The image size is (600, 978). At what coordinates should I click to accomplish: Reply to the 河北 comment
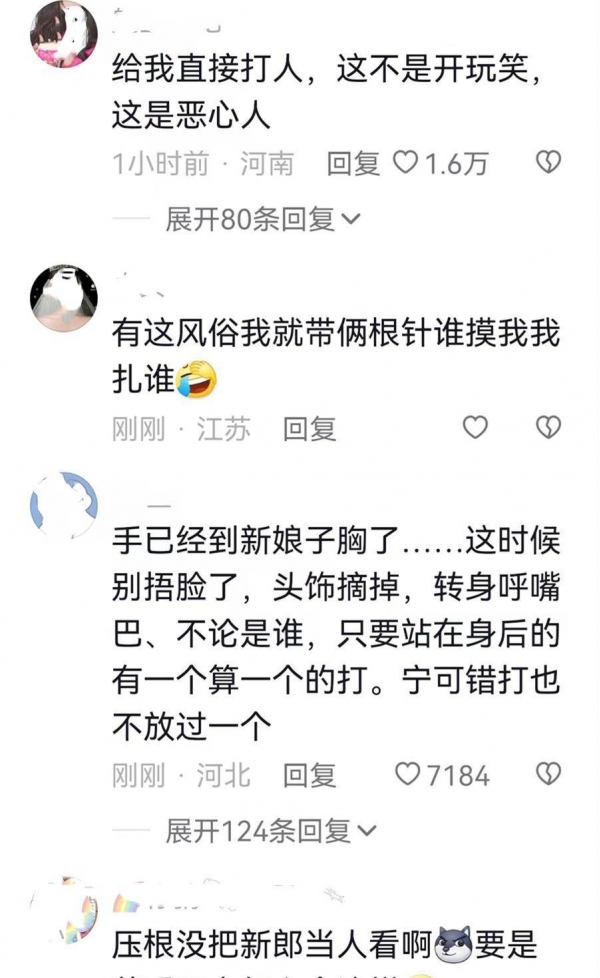[309, 775]
